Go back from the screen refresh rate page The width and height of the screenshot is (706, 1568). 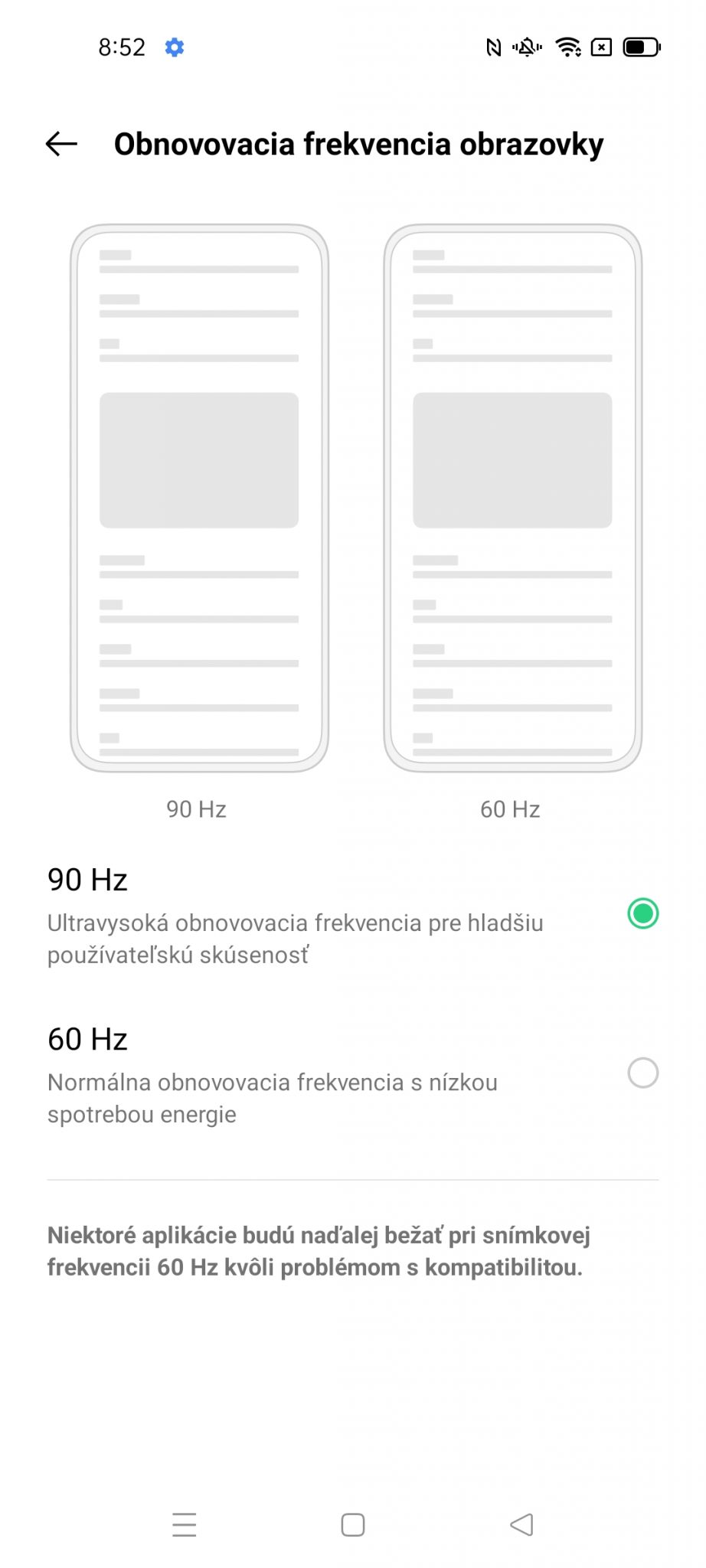(61, 143)
